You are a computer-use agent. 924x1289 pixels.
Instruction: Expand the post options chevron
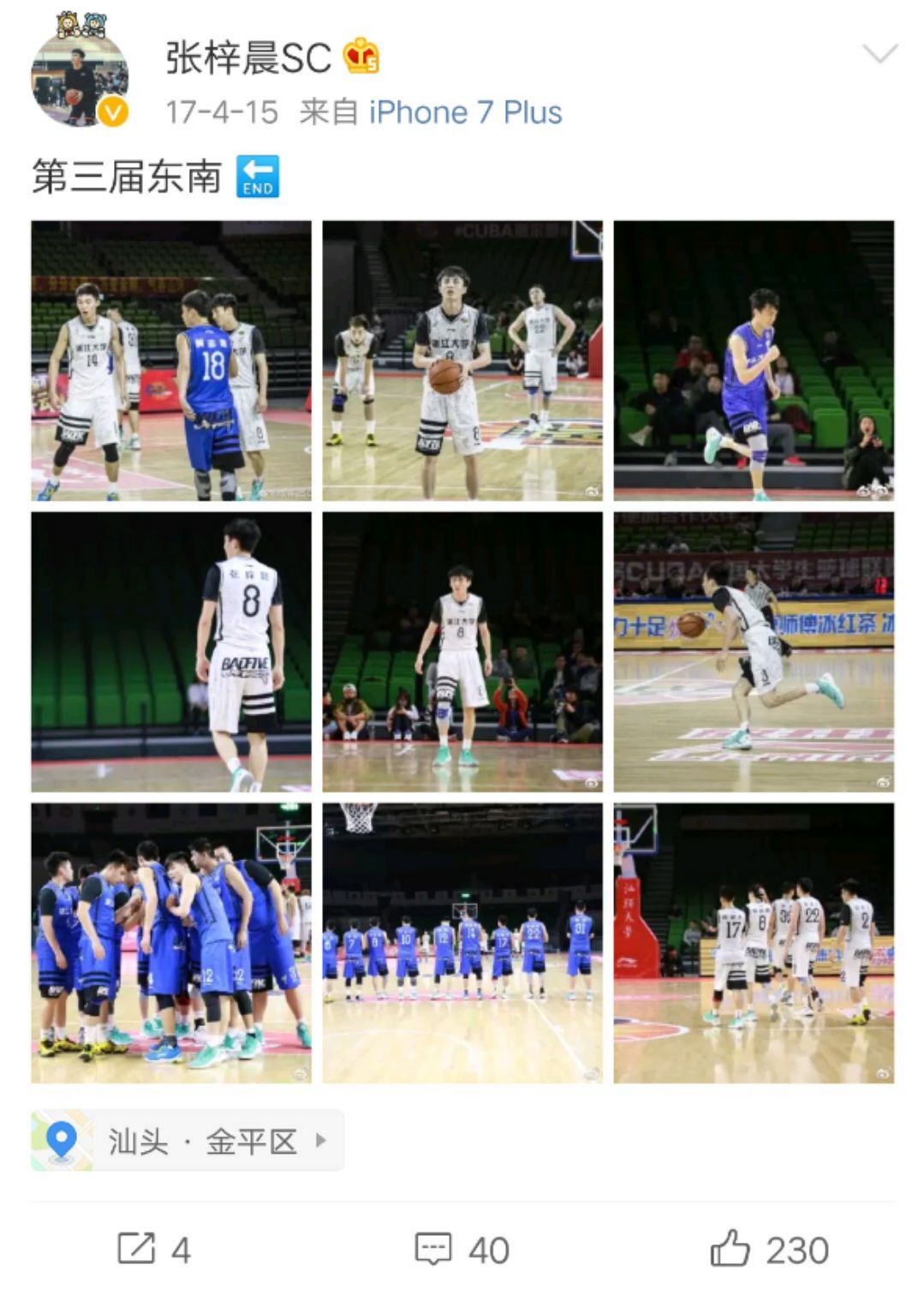pyautogui.click(x=879, y=55)
